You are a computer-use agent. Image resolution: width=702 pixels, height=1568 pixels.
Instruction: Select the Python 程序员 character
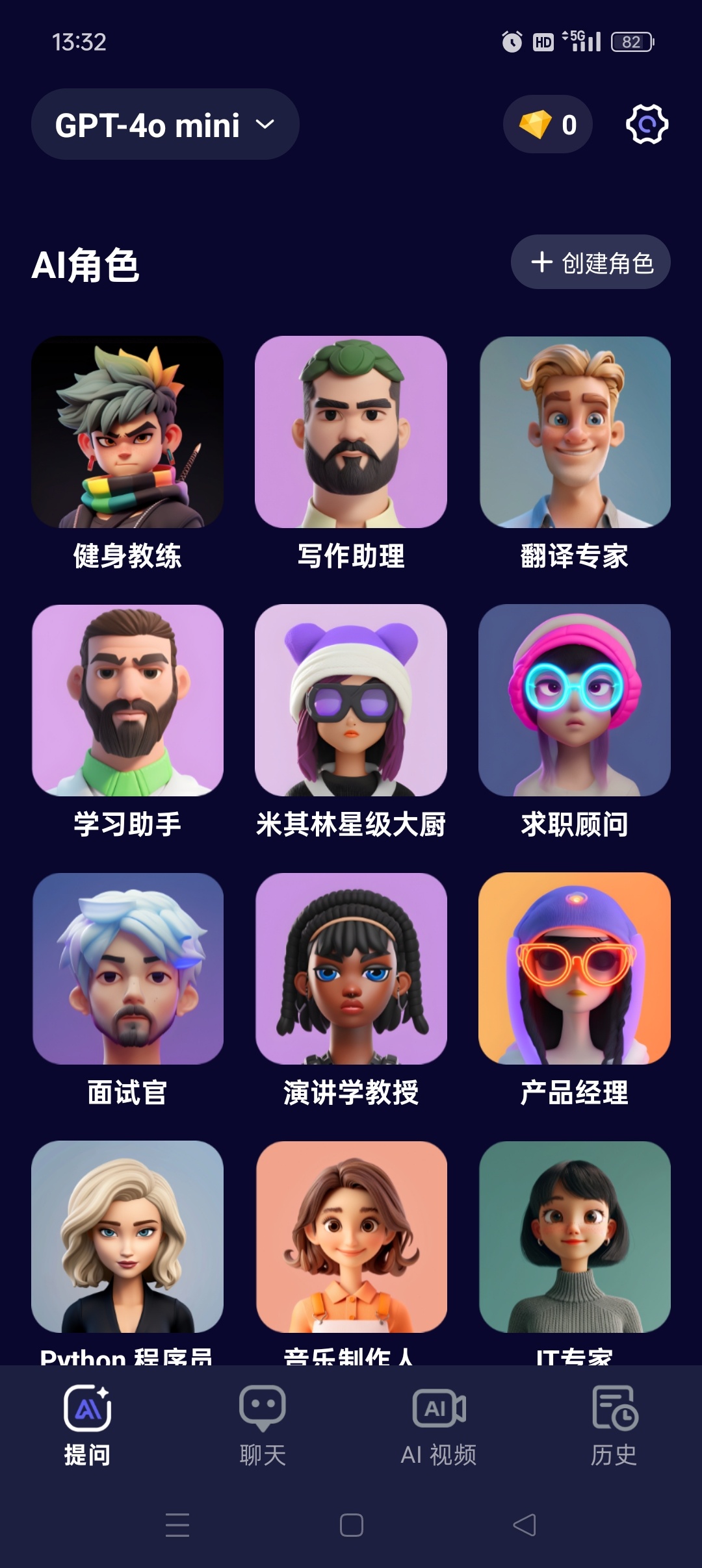click(127, 1236)
